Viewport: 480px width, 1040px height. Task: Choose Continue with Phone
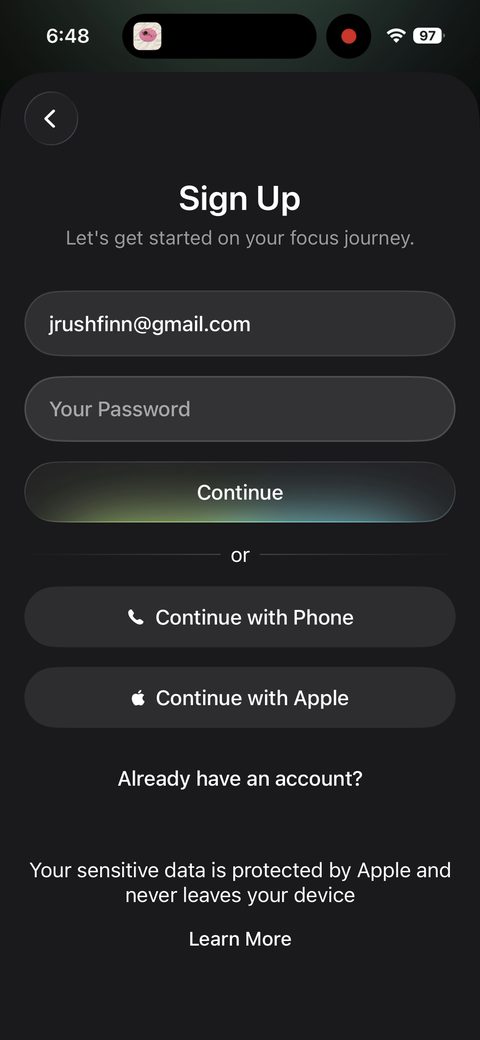[x=240, y=617]
